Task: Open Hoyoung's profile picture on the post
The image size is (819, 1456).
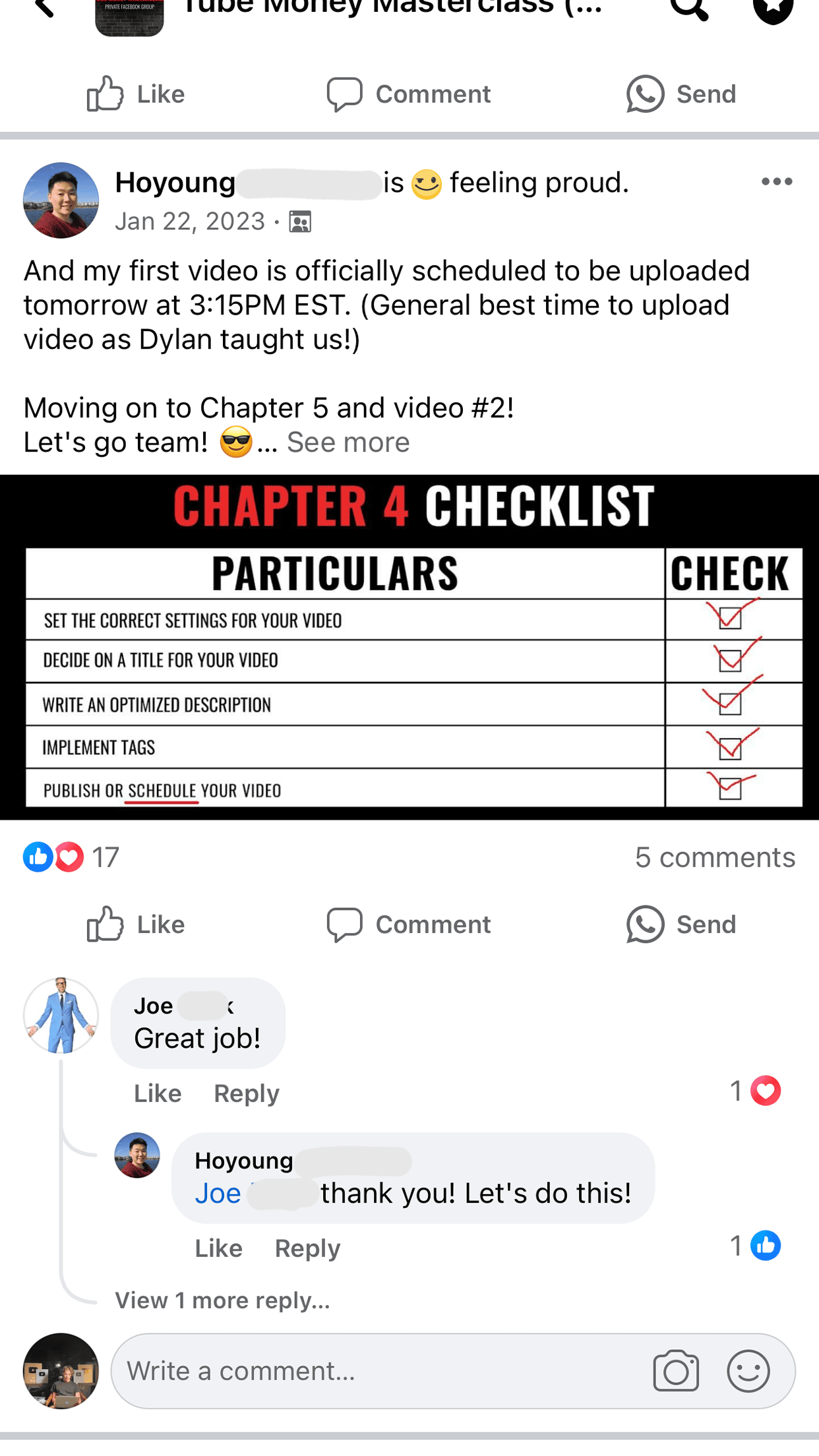Action: click(61, 200)
